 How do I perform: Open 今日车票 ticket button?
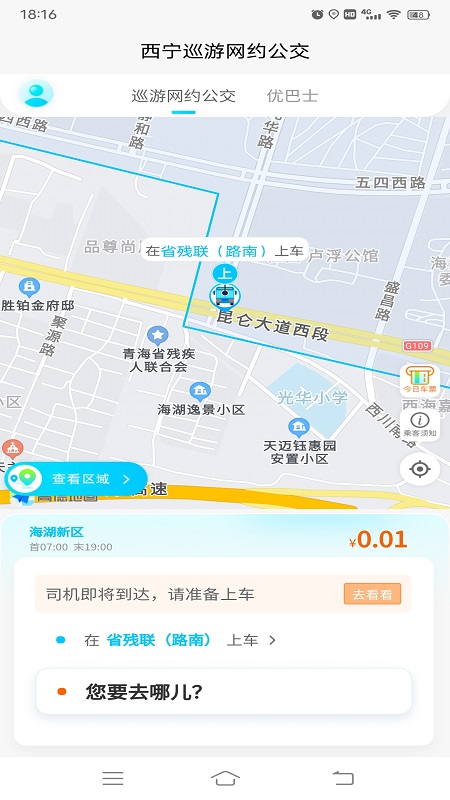point(420,381)
